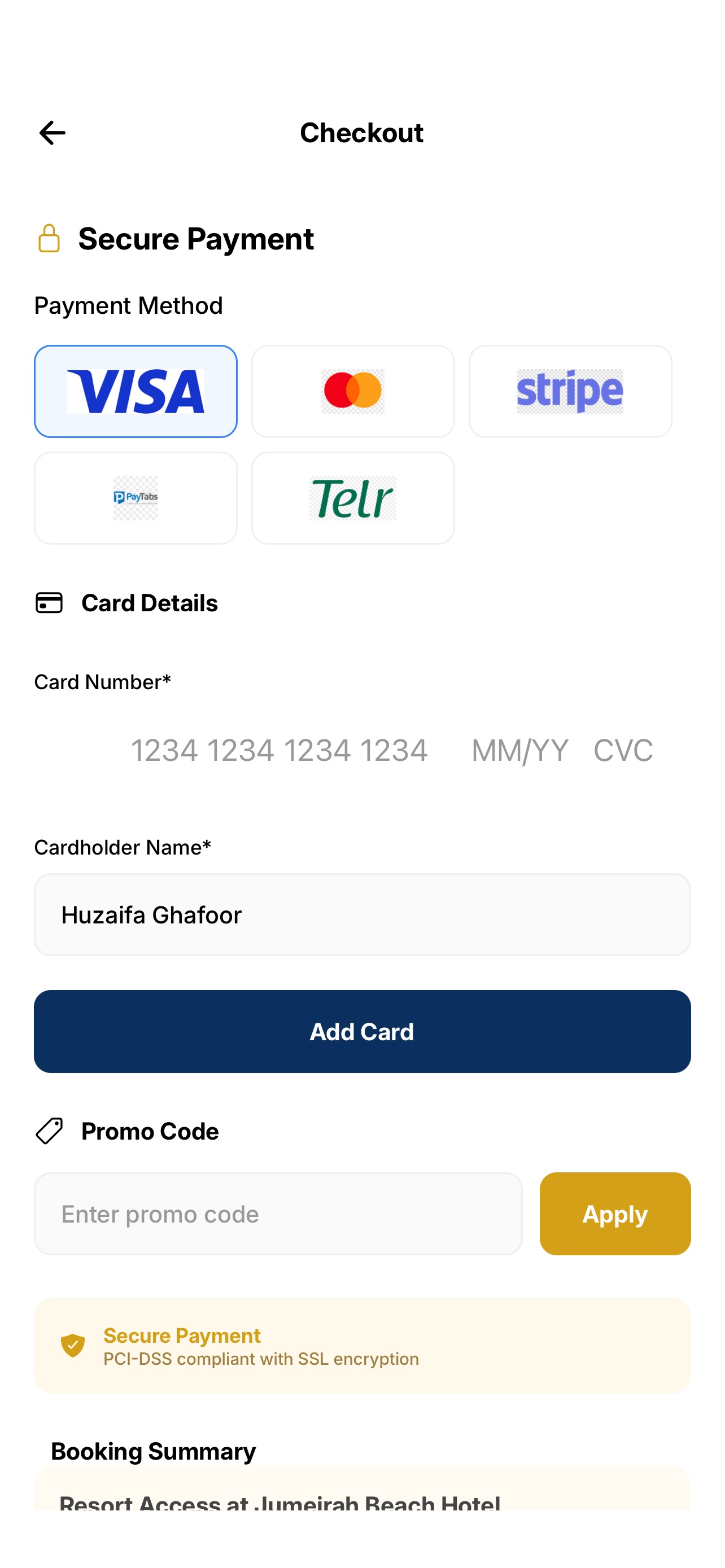Tap the CVC field

623,750
